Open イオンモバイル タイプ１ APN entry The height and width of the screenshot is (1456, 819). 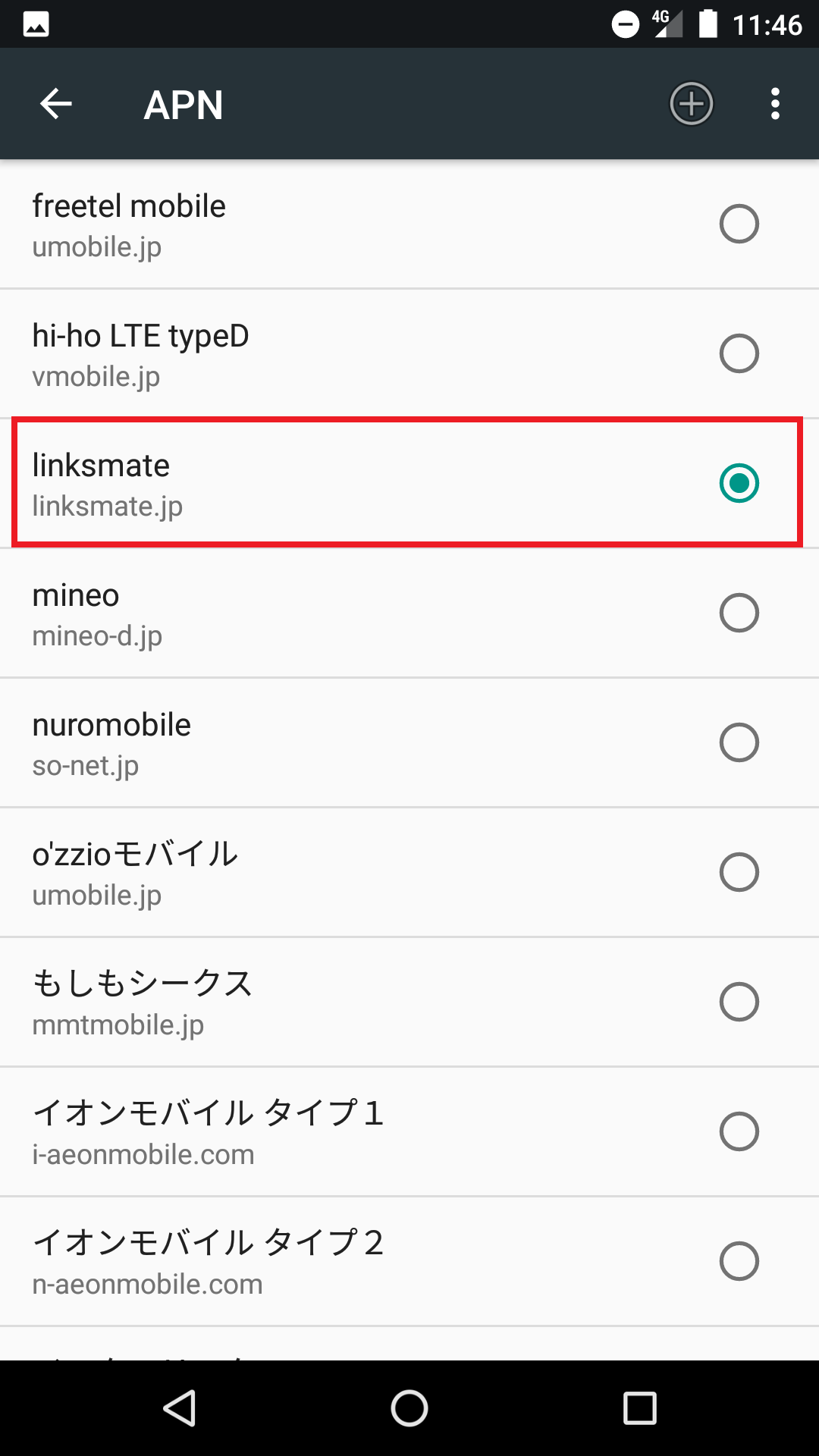(303, 1131)
